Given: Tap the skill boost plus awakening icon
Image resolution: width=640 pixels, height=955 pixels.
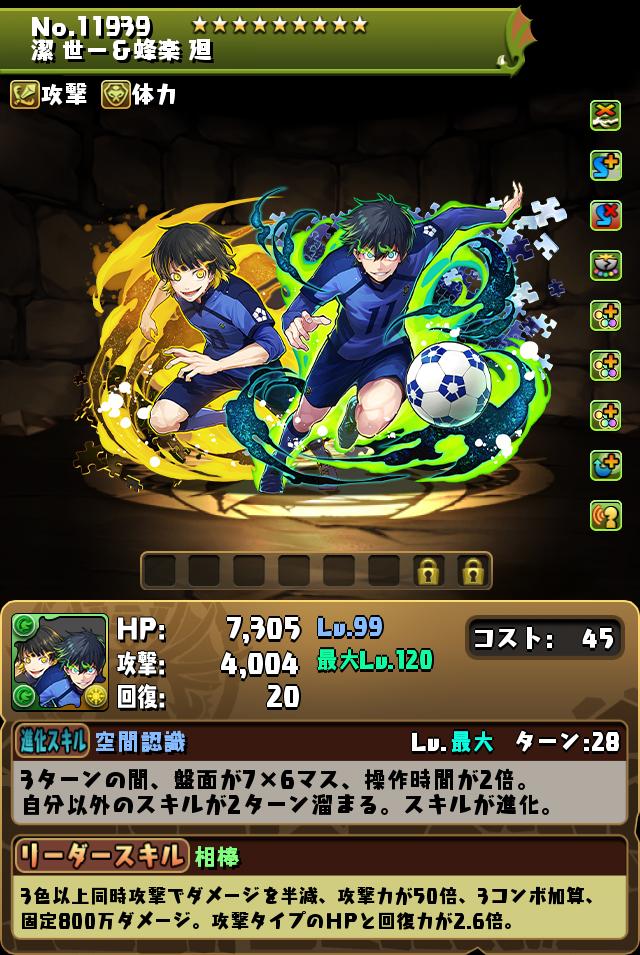Looking at the screenshot, I should pos(606,165).
